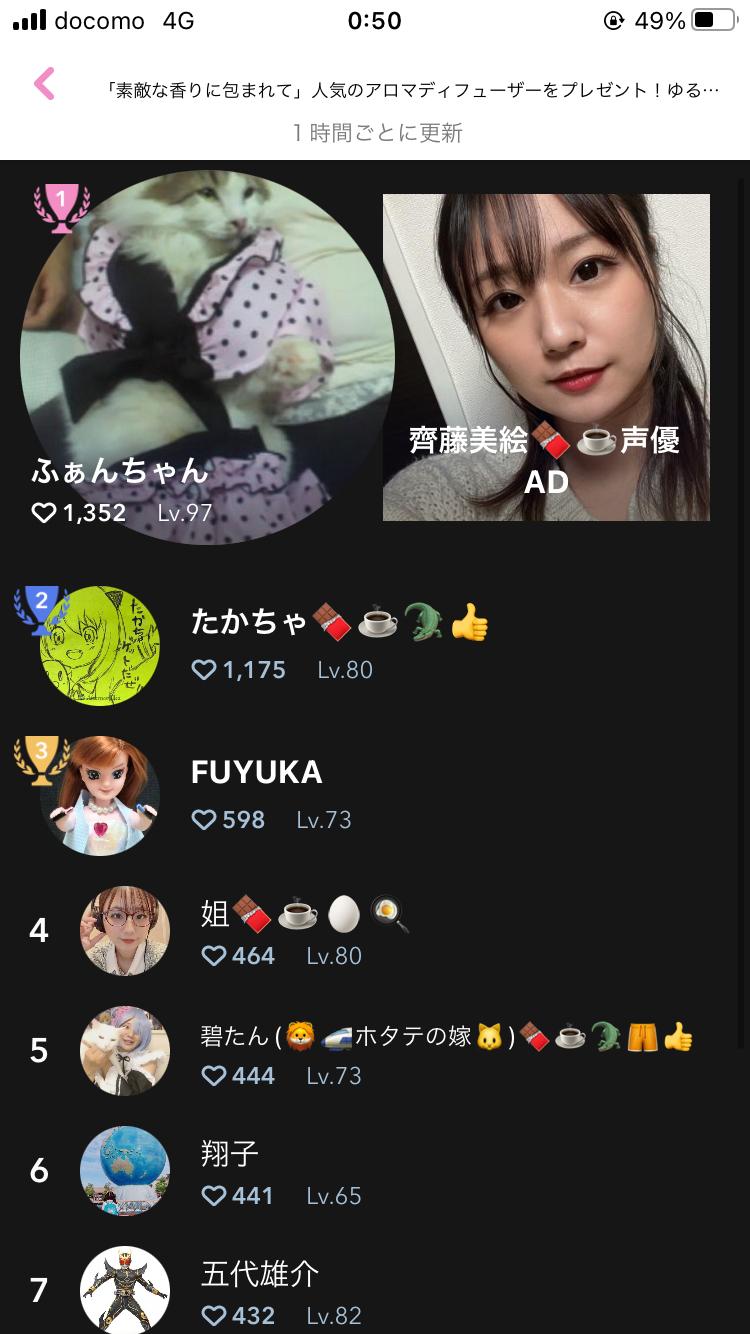The width and height of the screenshot is (750, 1334).
Task: Open the 齊藤美絵 AD card
Action: click(546, 357)
